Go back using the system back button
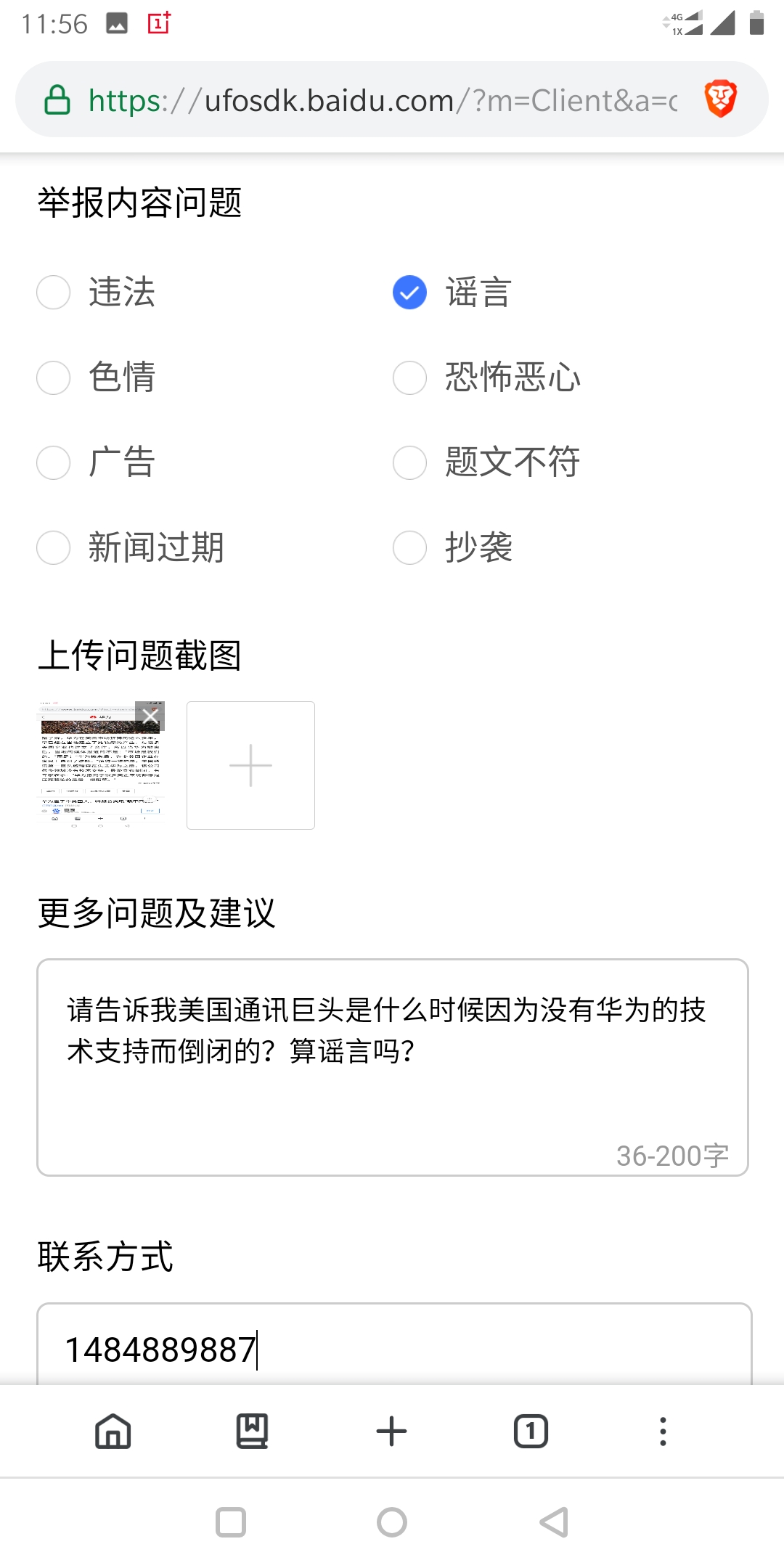This screenshot has width=784, height=1568. tap(554, 1522)
